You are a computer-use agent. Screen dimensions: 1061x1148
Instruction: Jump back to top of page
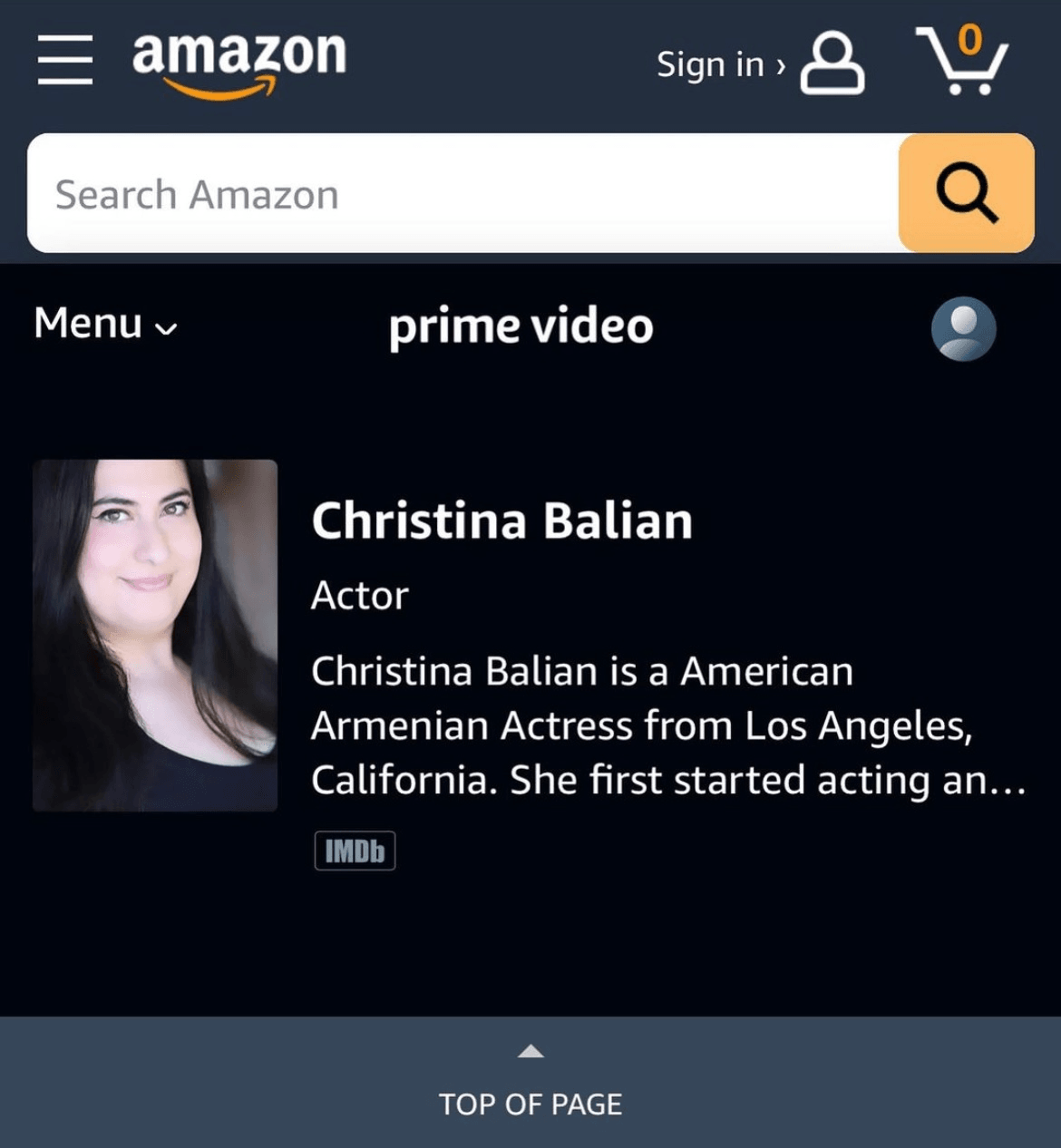[530, 1084]
